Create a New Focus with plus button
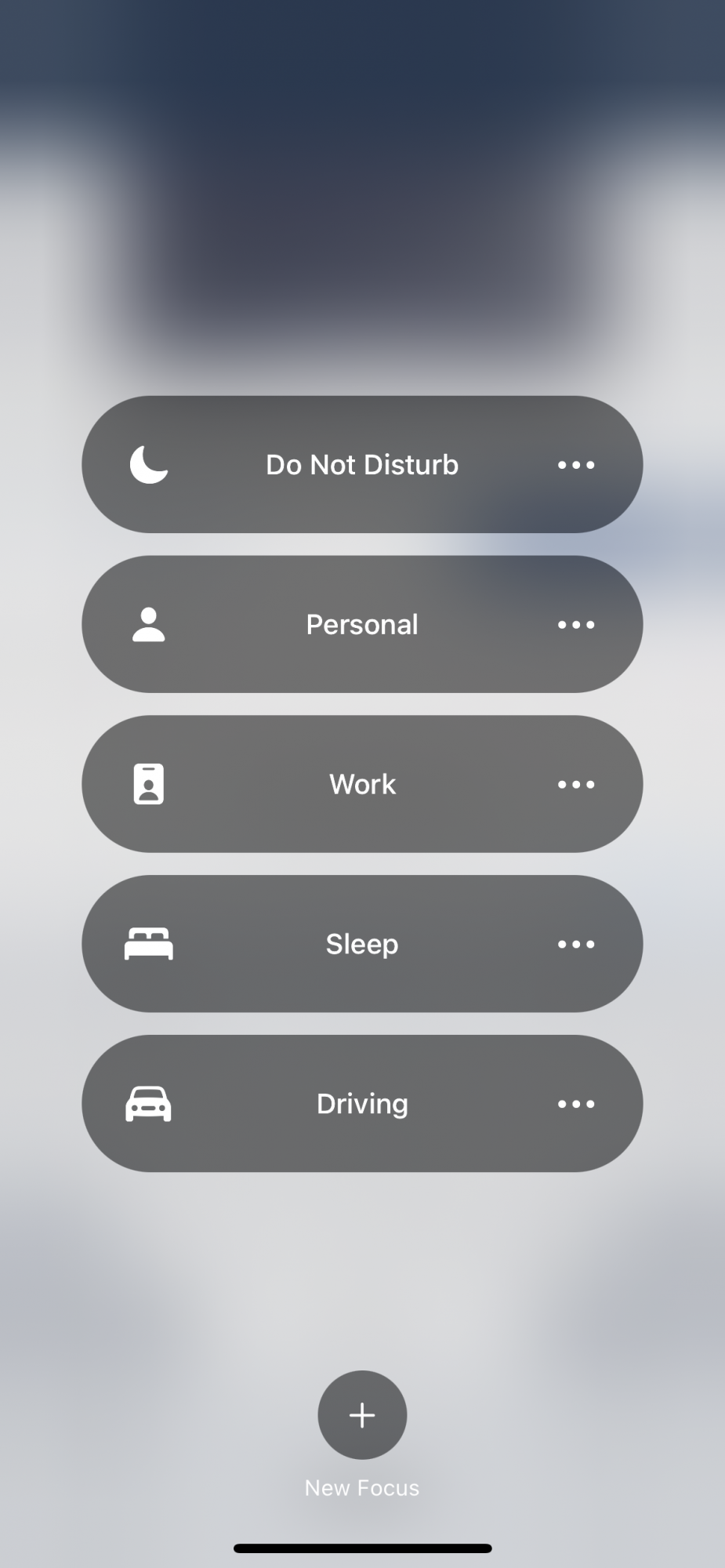Screen dimensions: 725x1568 click(362, 1415)
